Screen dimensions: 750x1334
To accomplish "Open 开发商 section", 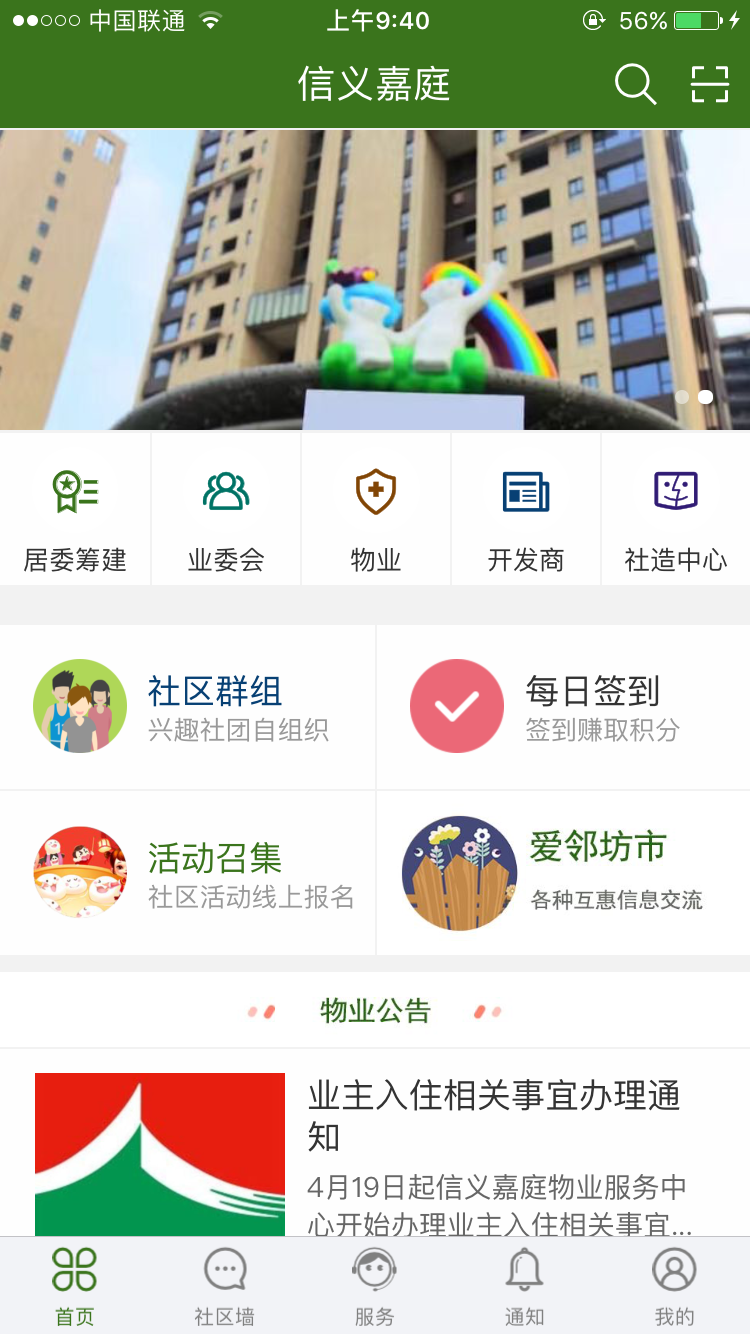I will coord(526,509).
